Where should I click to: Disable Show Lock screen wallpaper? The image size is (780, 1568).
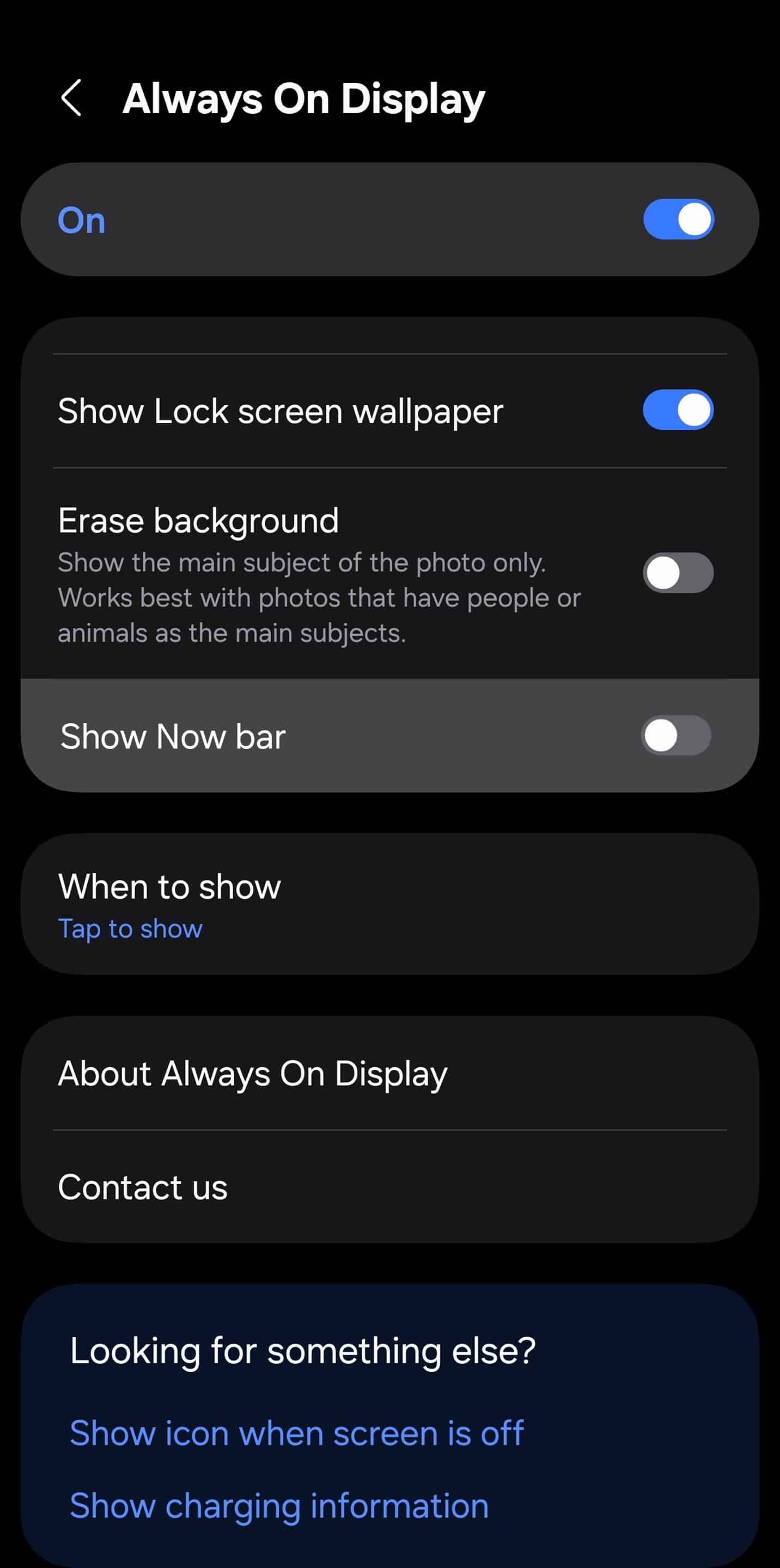point(678,409)
